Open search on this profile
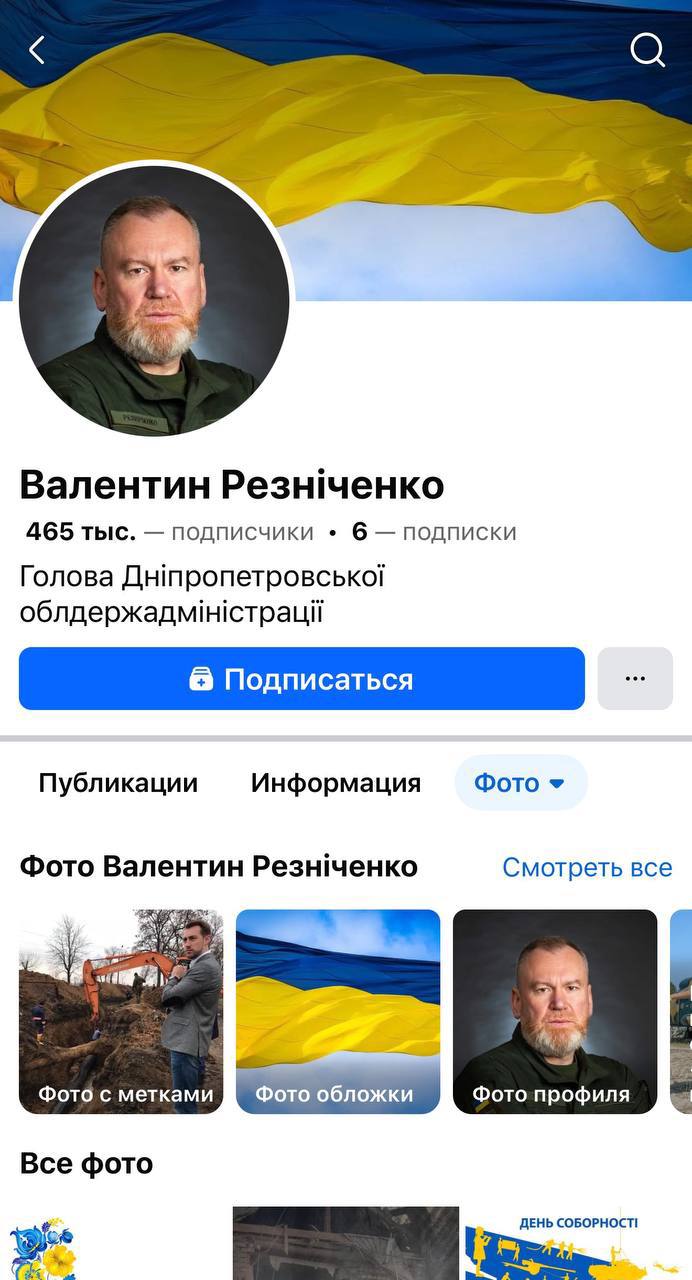The width and height of the screenshot is (692, 1280). 647,50
